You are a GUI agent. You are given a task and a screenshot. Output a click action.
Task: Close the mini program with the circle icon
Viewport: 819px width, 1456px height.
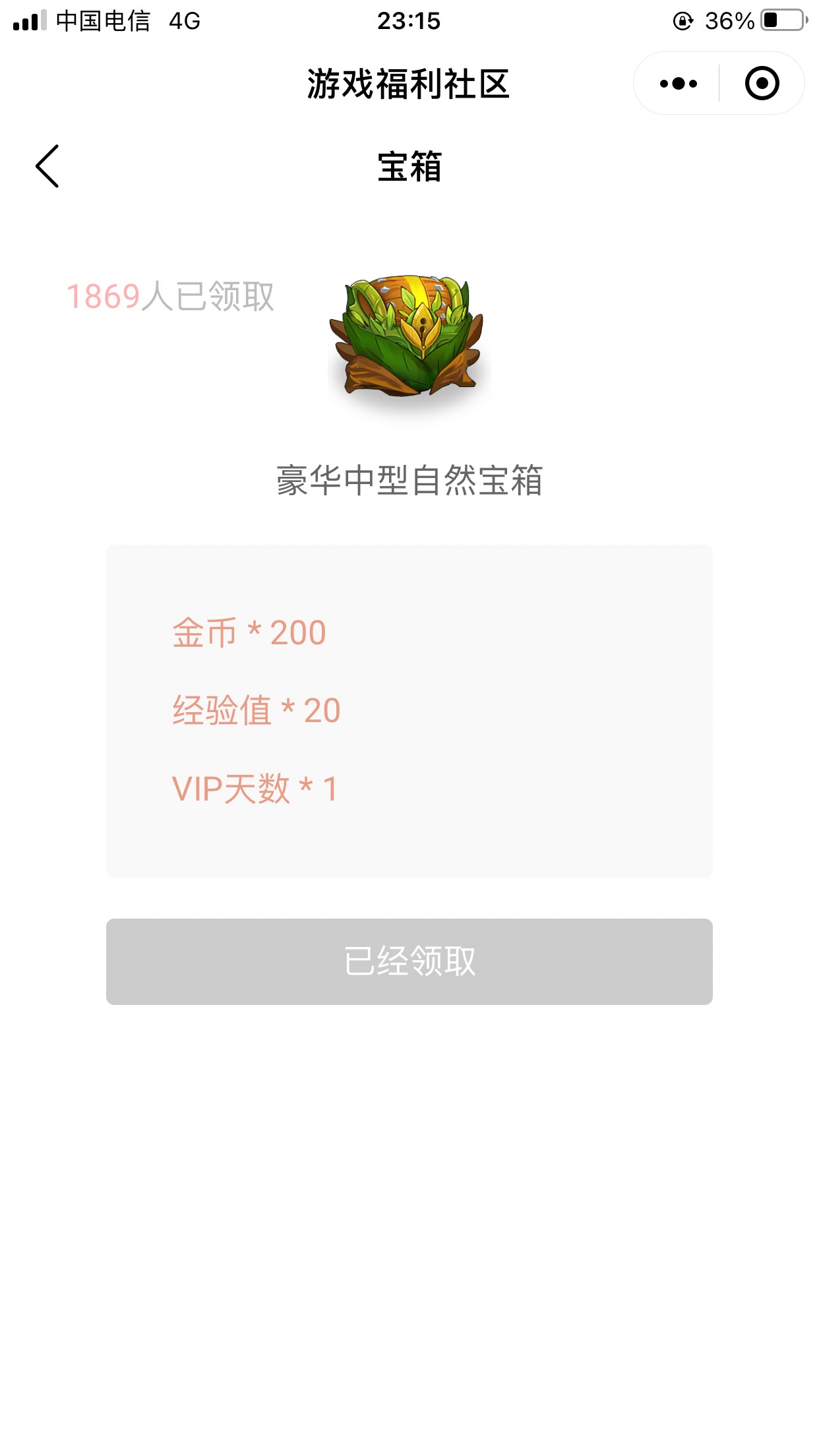tap(762, 84)
